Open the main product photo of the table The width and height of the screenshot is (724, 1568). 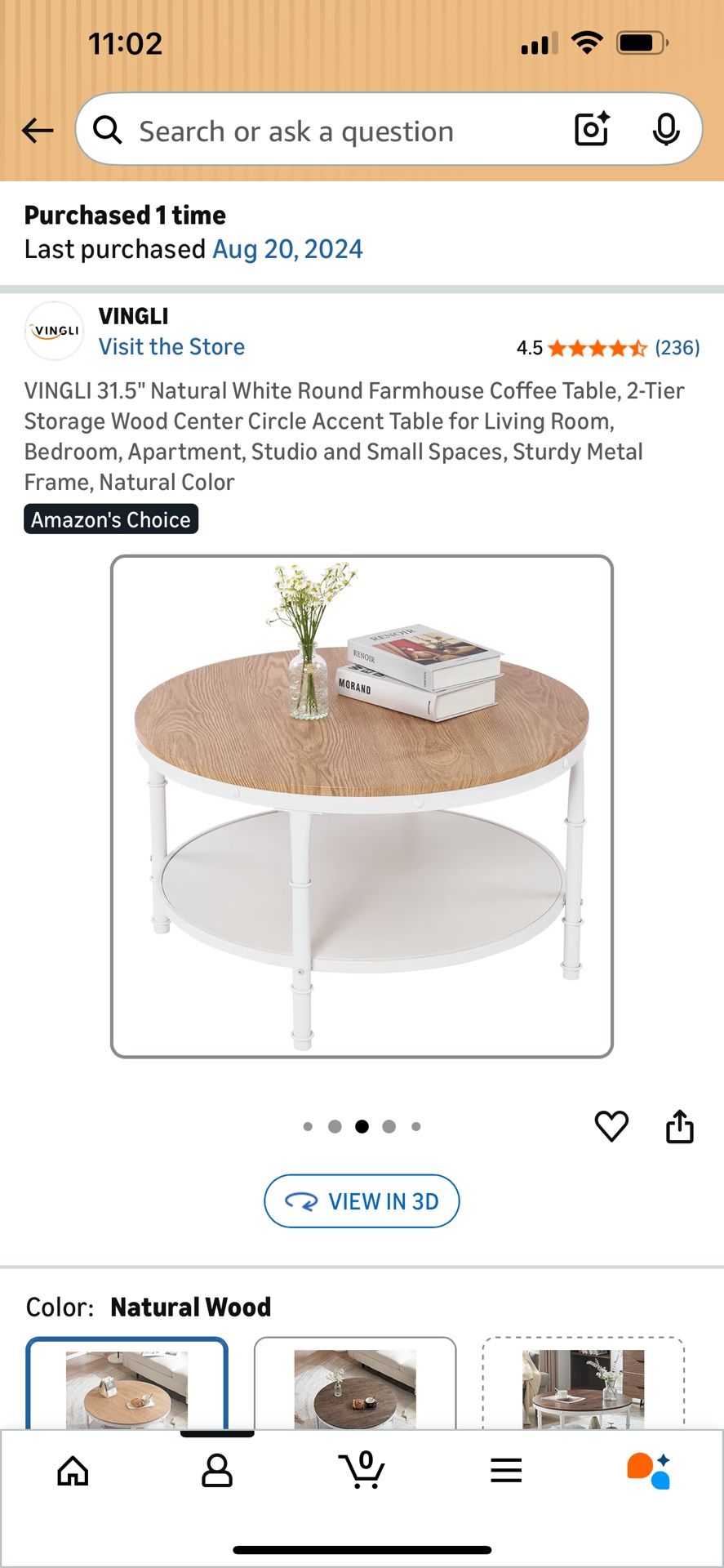[362, 804]
